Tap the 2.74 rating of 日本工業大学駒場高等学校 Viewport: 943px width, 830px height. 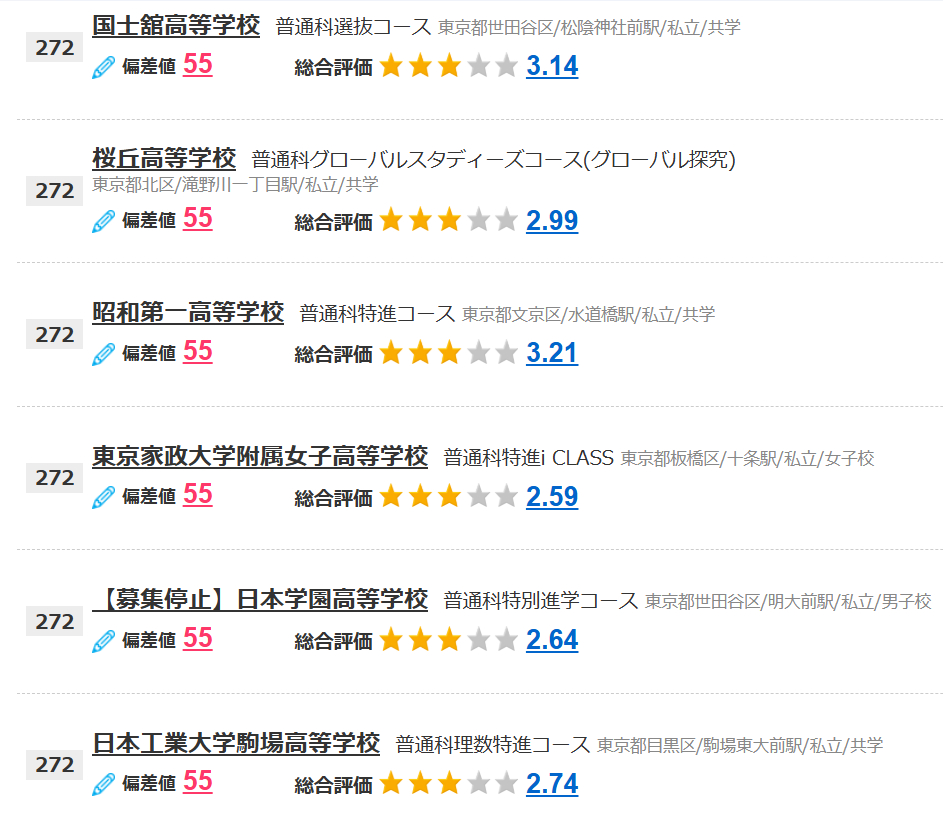pos(552,784)
